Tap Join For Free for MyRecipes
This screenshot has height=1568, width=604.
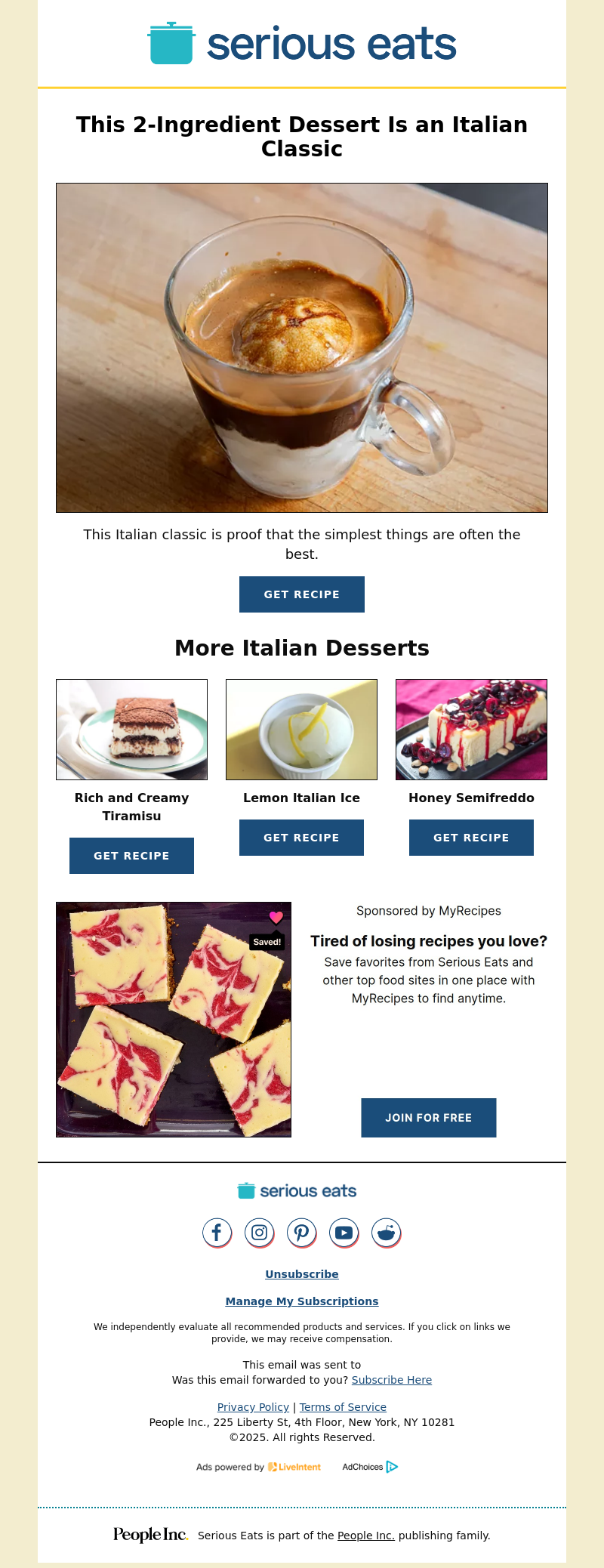pyautogui.click(x=428, y=1118)
